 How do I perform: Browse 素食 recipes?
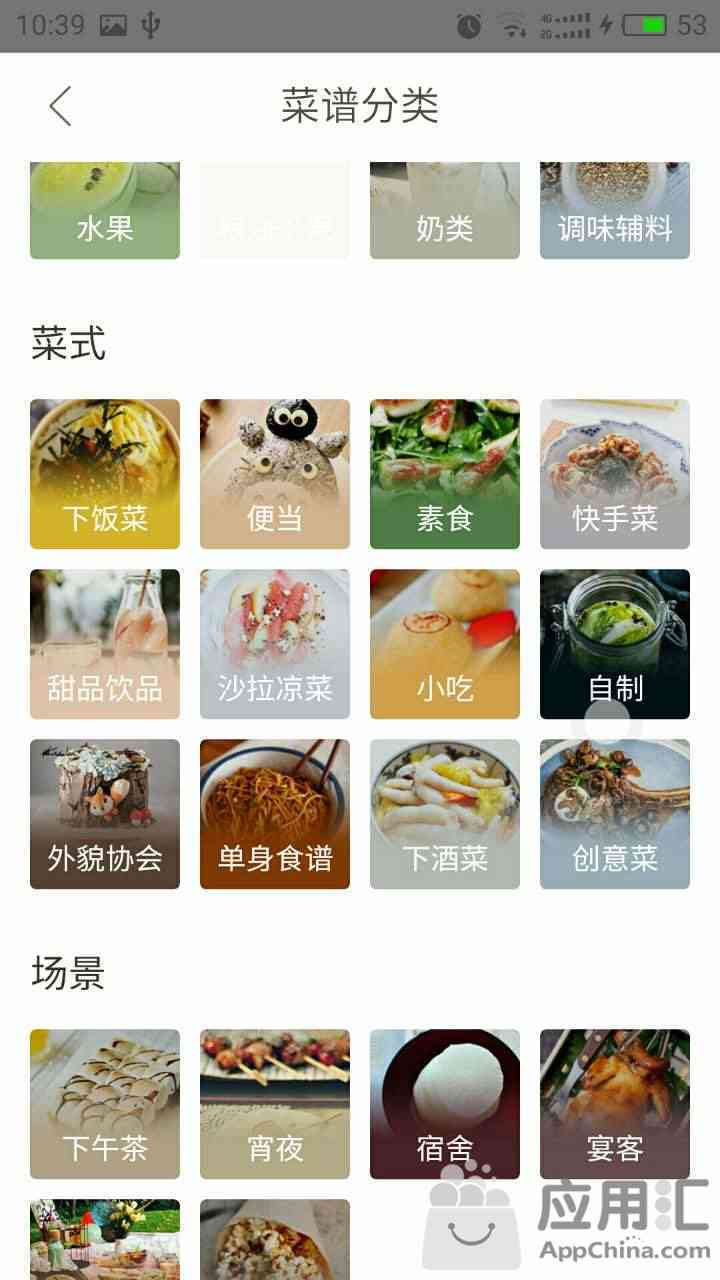click(445, 474)
